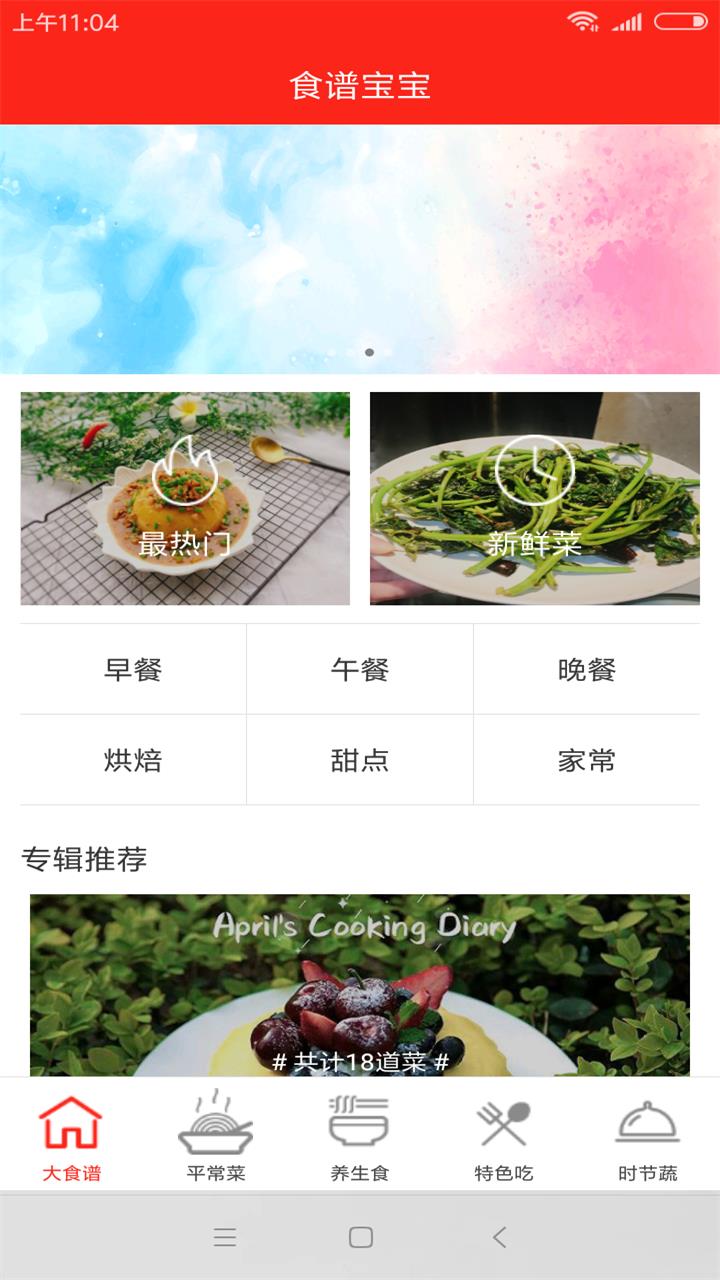Select the 午餐 category
Viewport: 720px width, 1280px height.
360,670
